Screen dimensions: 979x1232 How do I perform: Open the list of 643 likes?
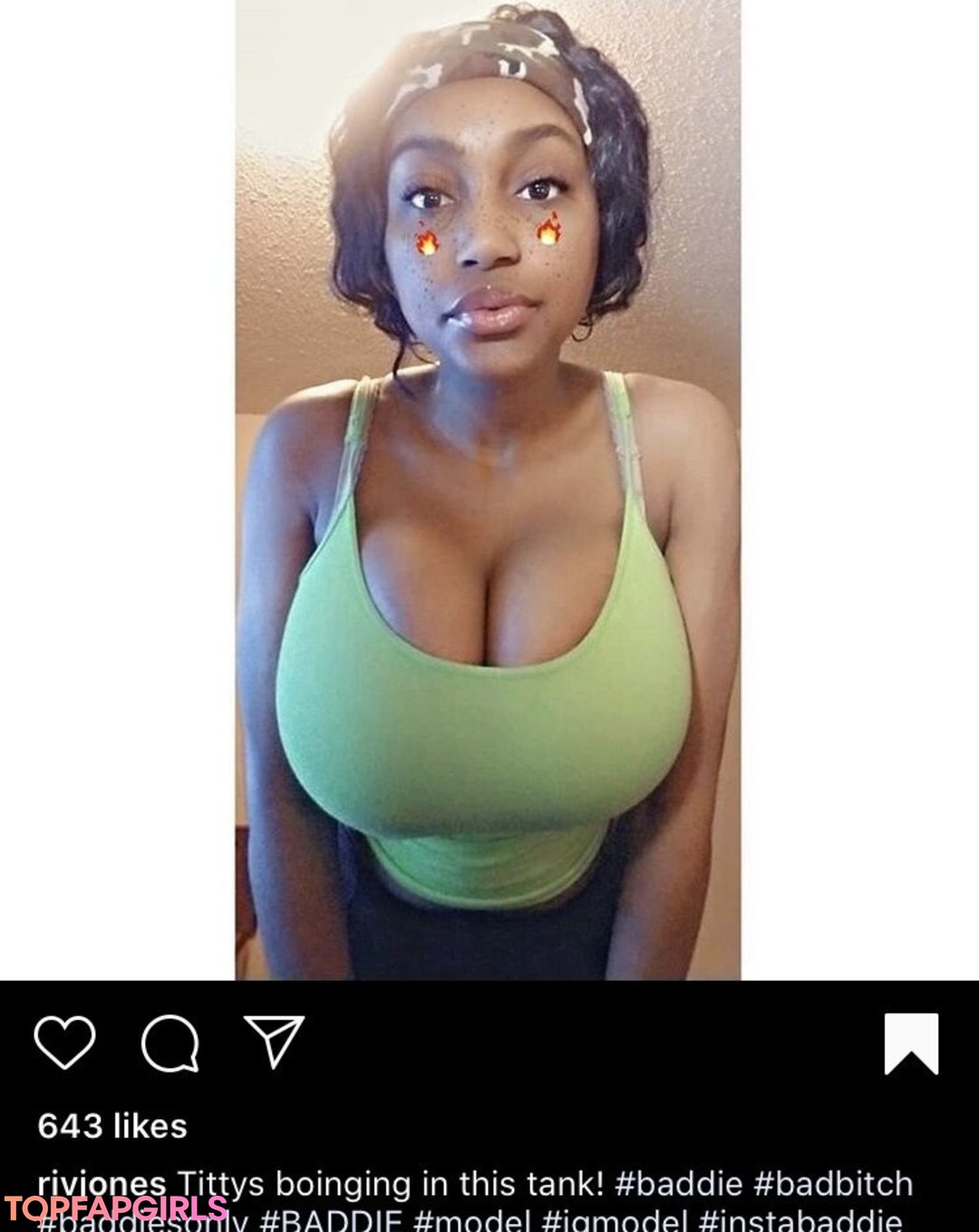[x=112, y=1126]
